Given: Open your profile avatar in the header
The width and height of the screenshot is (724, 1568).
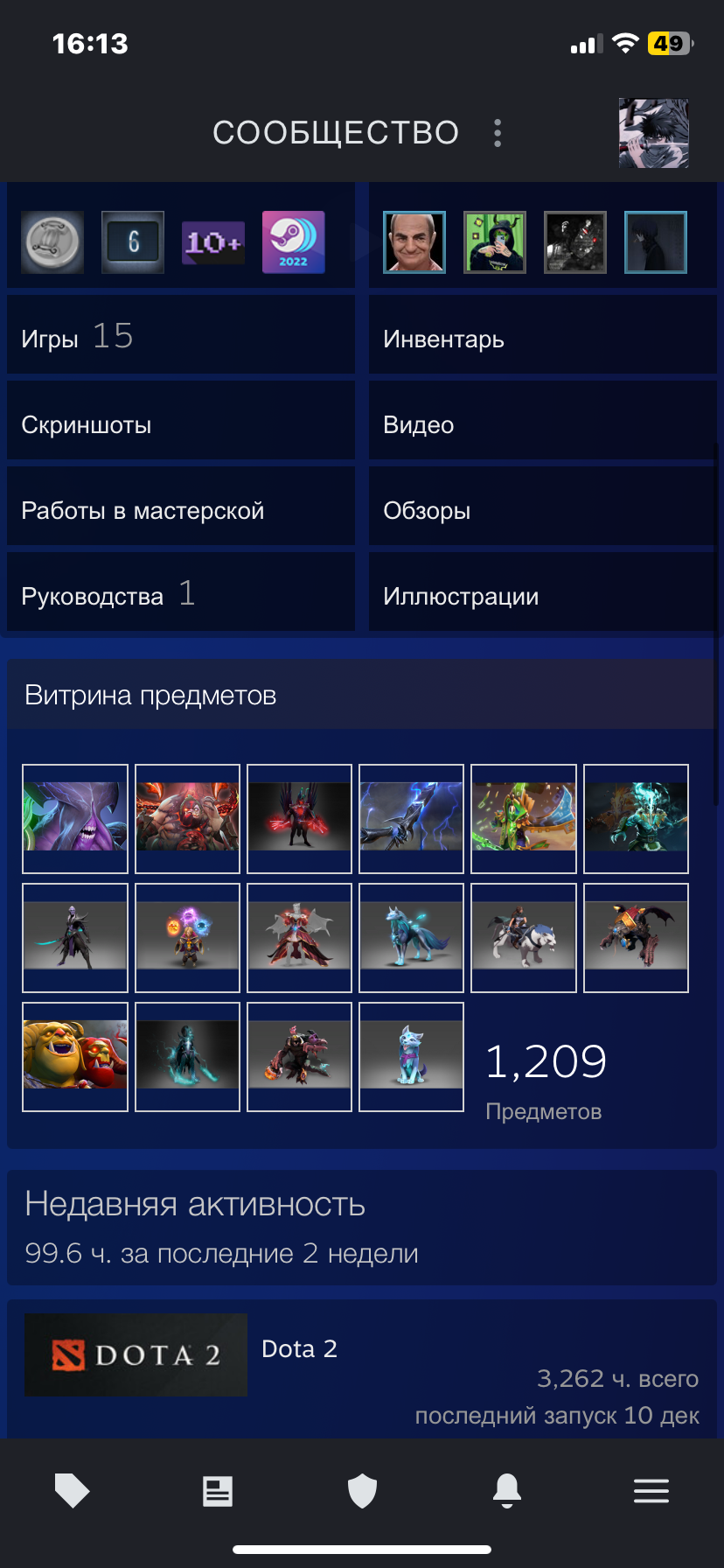Looking at the screenshot, I should click(653, 133).
